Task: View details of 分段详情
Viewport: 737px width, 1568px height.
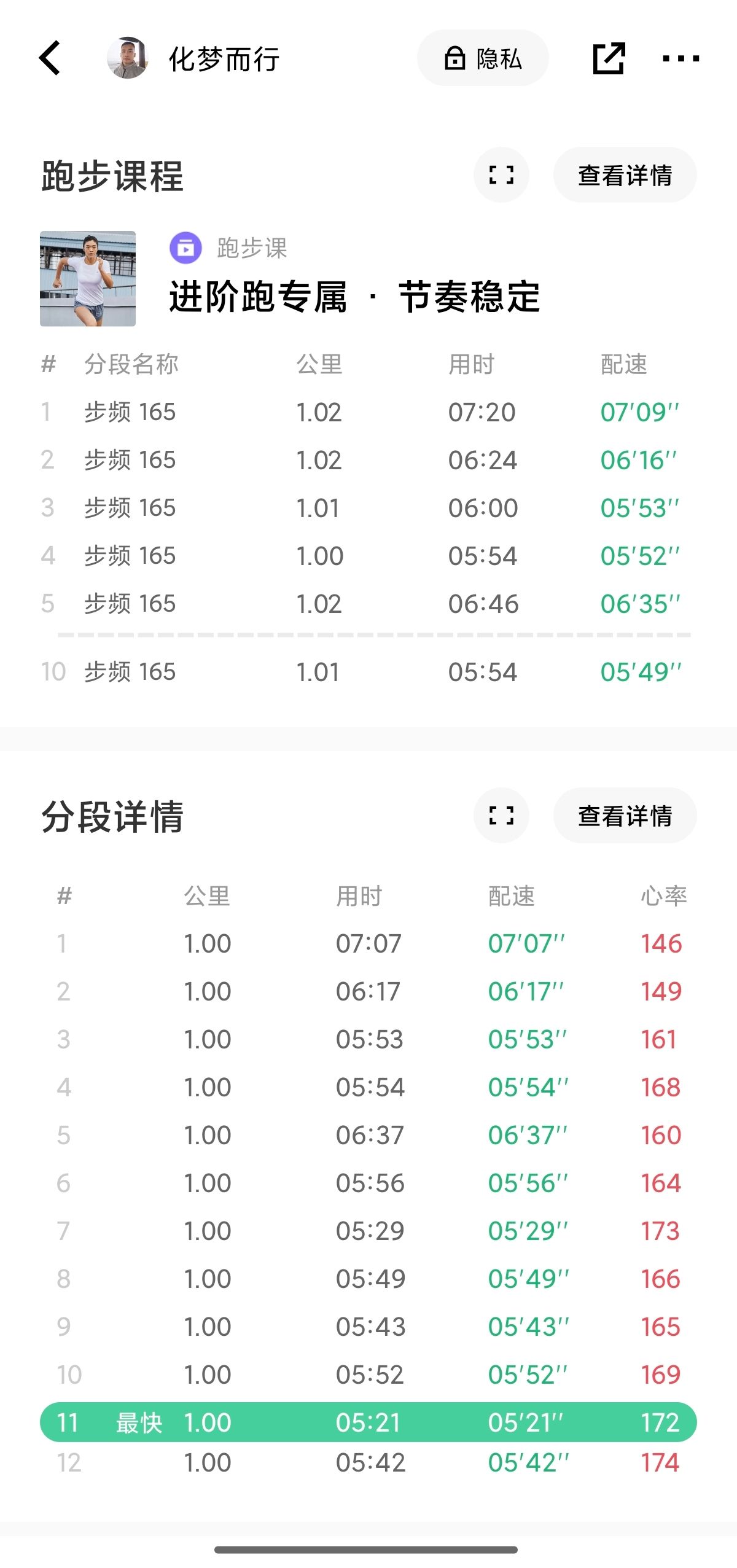Action: (x=625, y=816)
